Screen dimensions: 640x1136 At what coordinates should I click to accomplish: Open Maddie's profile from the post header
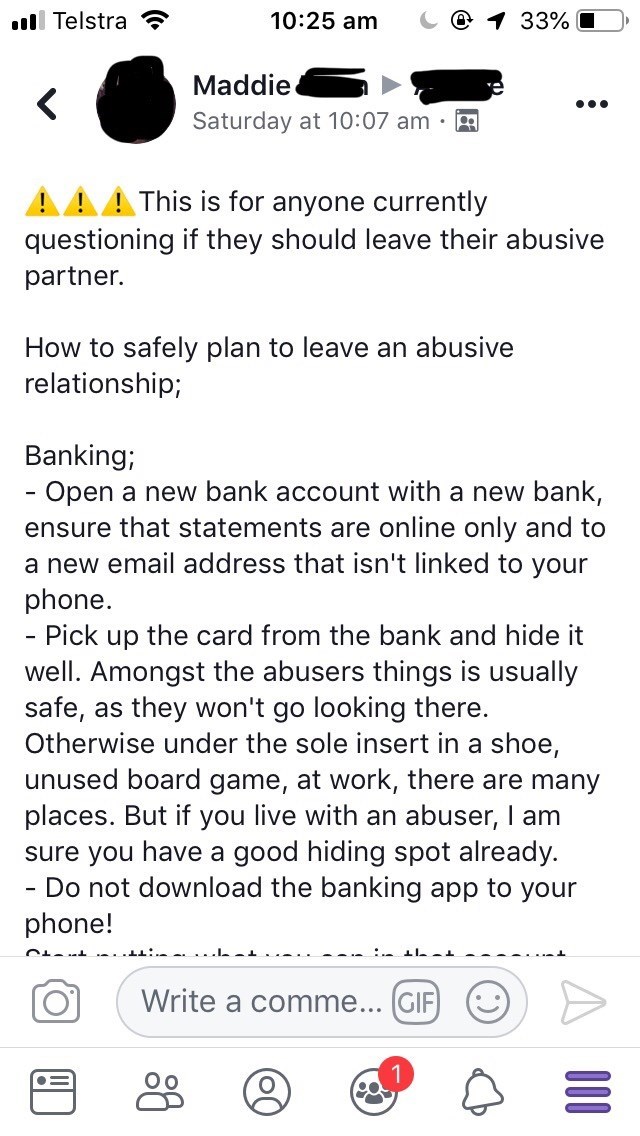coord(242,86)
